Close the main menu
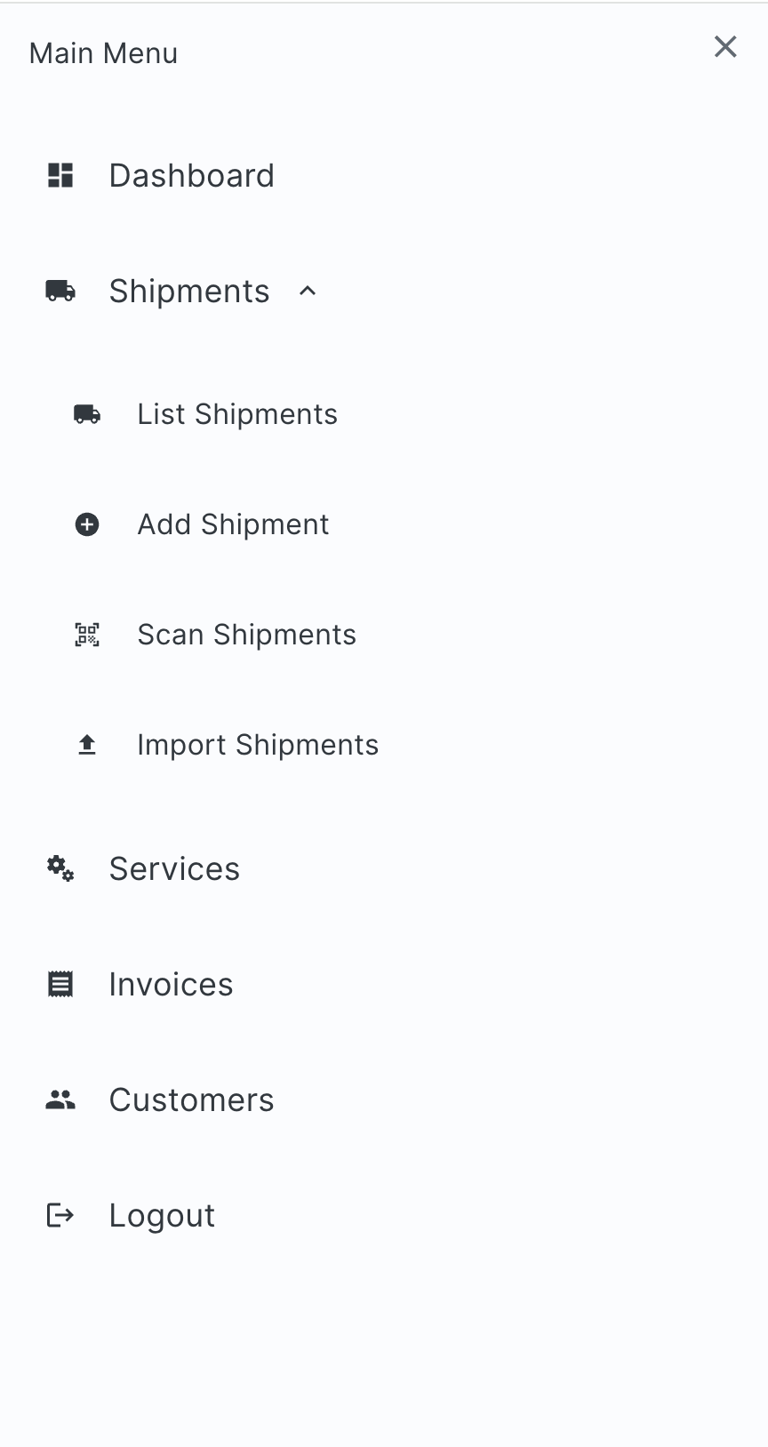The image size is (768, 1447). (x=725, y=47)
